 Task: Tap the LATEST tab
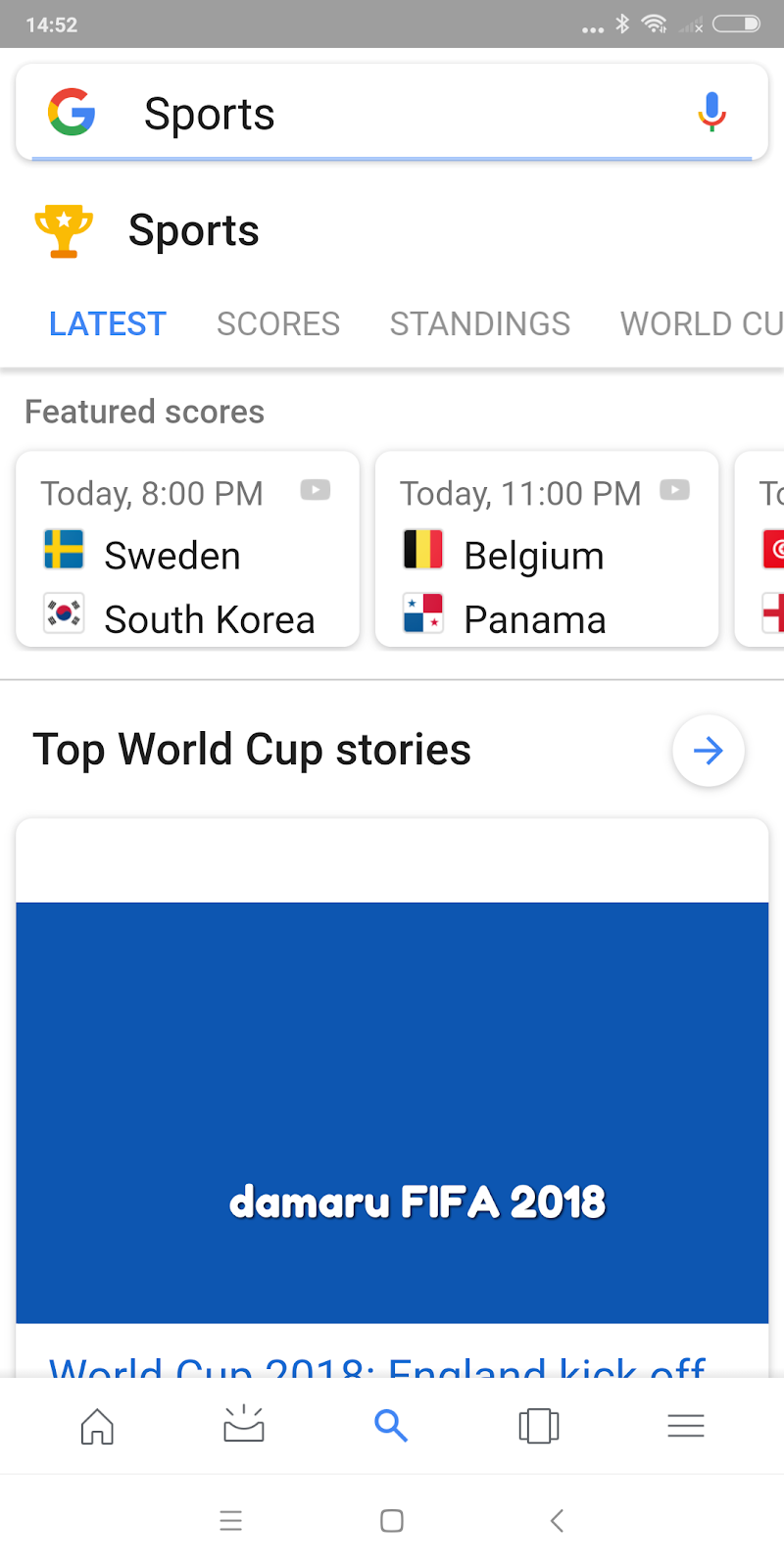tap(108, 323)
